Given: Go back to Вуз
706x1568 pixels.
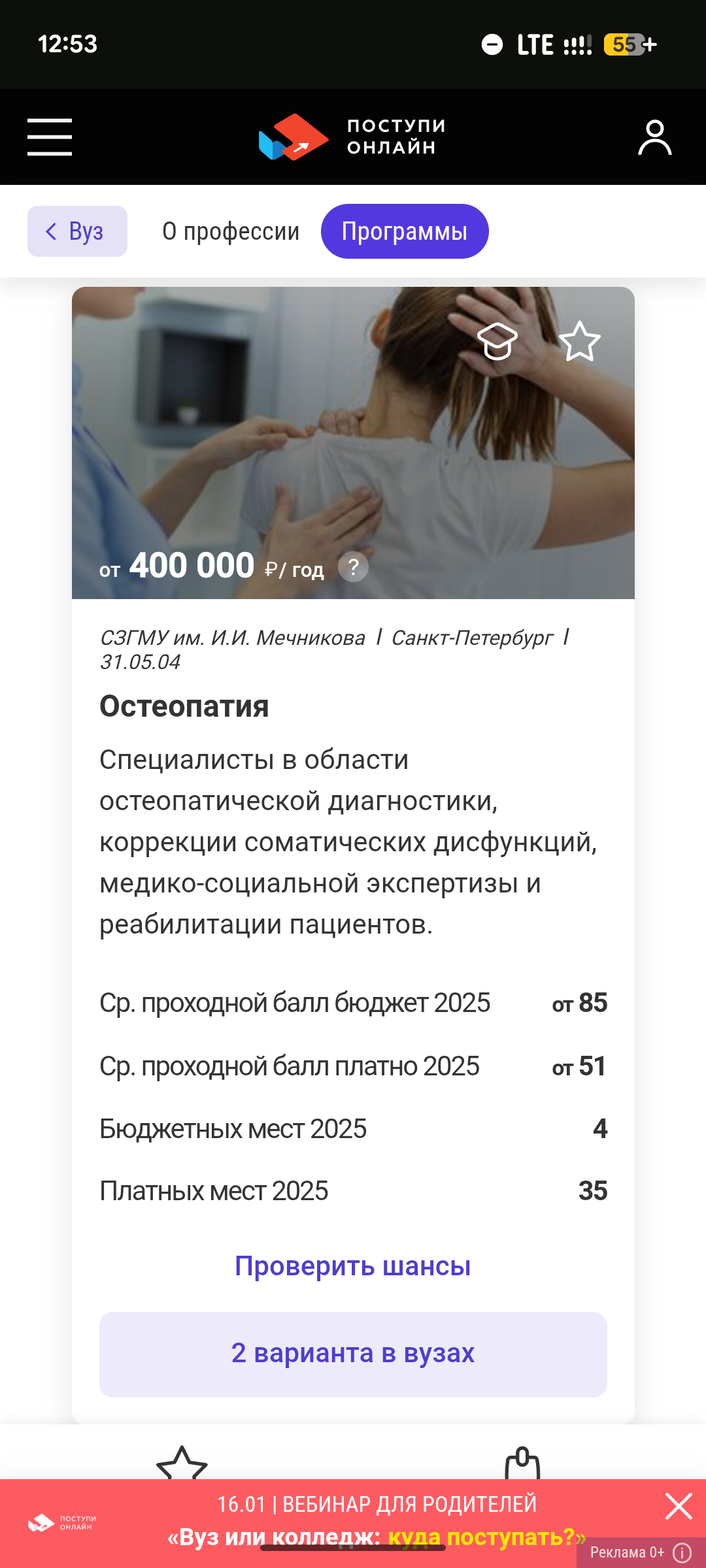Looking at the screenshot, I should pyautogui.click(x=77, y=231).
